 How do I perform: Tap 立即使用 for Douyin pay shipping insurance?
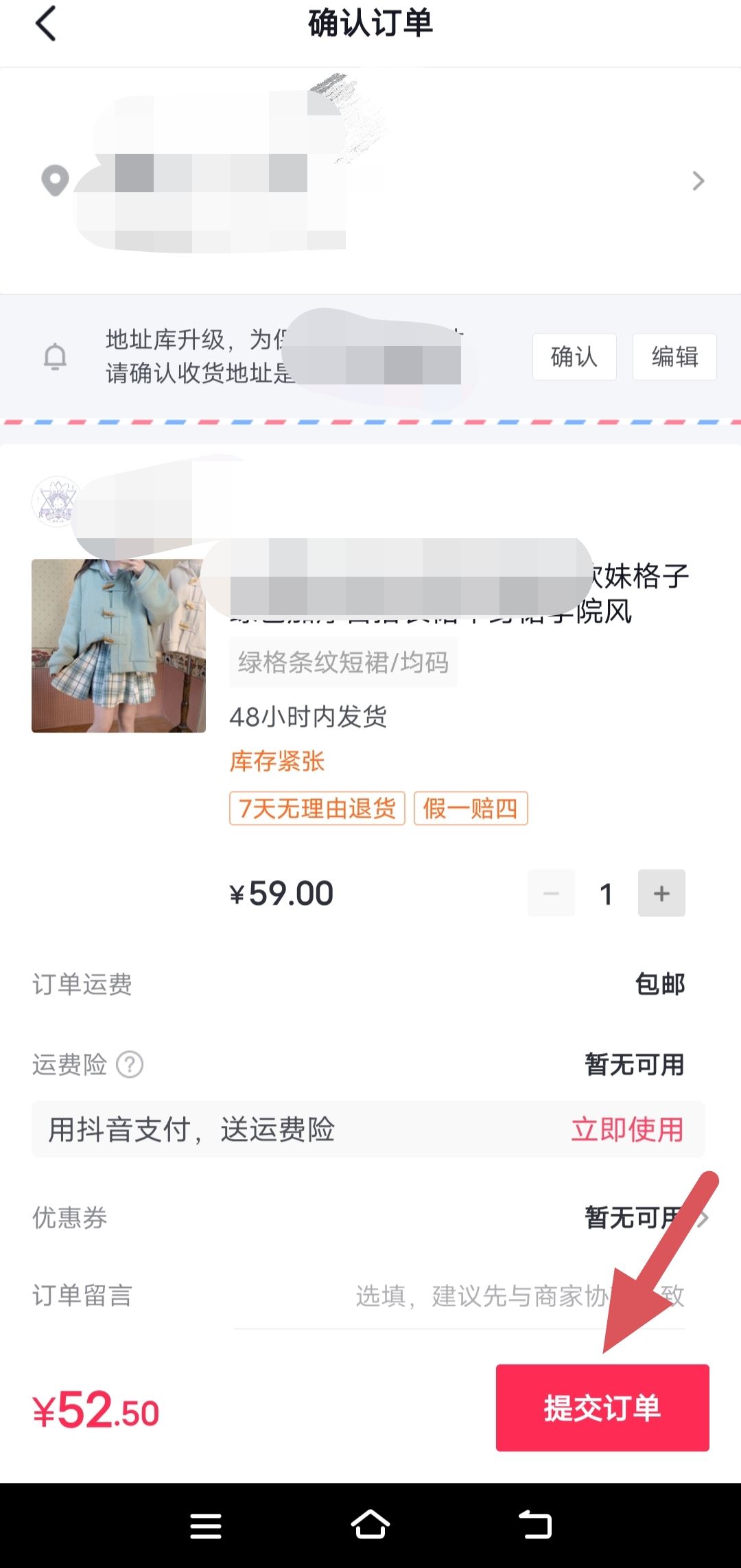point(628,1131)
